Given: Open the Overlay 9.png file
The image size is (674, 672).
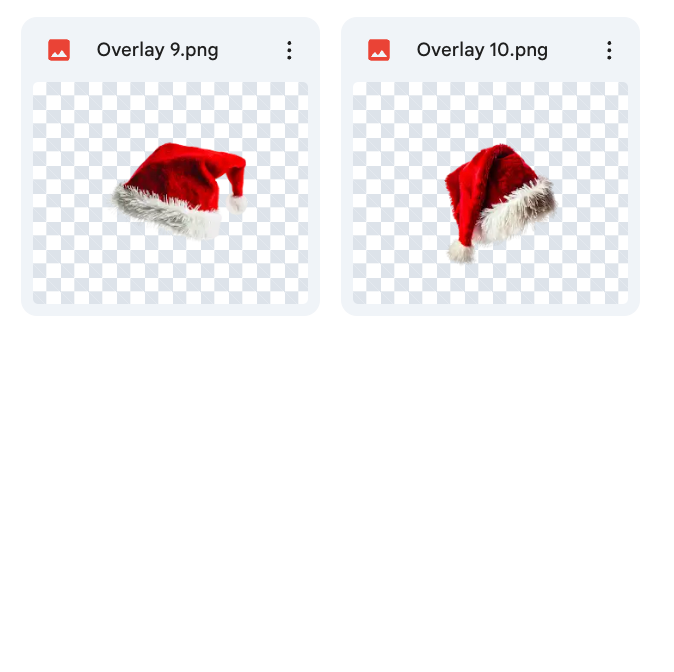Looking at the screenshot, I should 170,192.
